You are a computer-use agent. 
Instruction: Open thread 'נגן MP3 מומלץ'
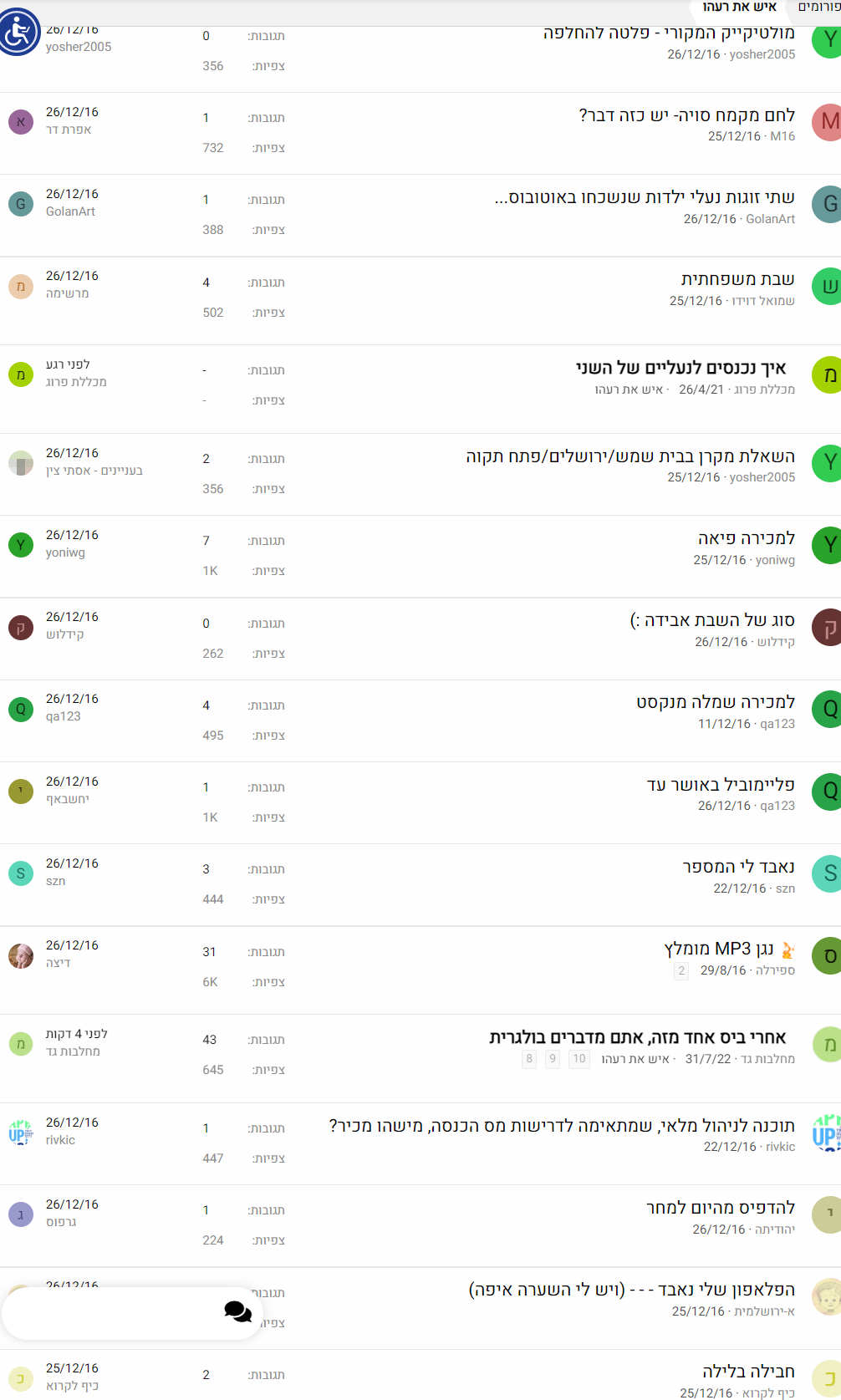point(719,949)
